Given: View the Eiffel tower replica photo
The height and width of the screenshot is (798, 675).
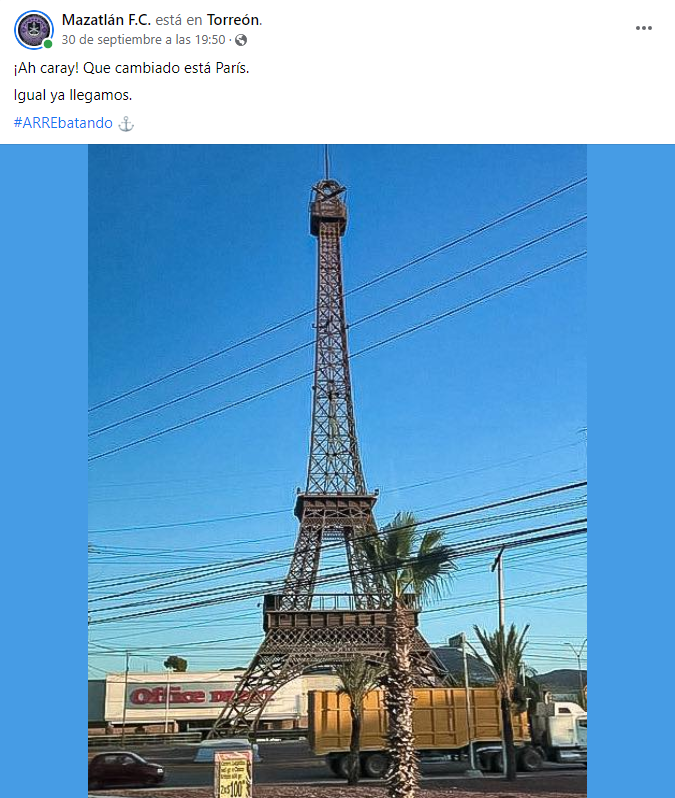Looking at the screenshot, I should pyautogui.click(x=337, y=470).
